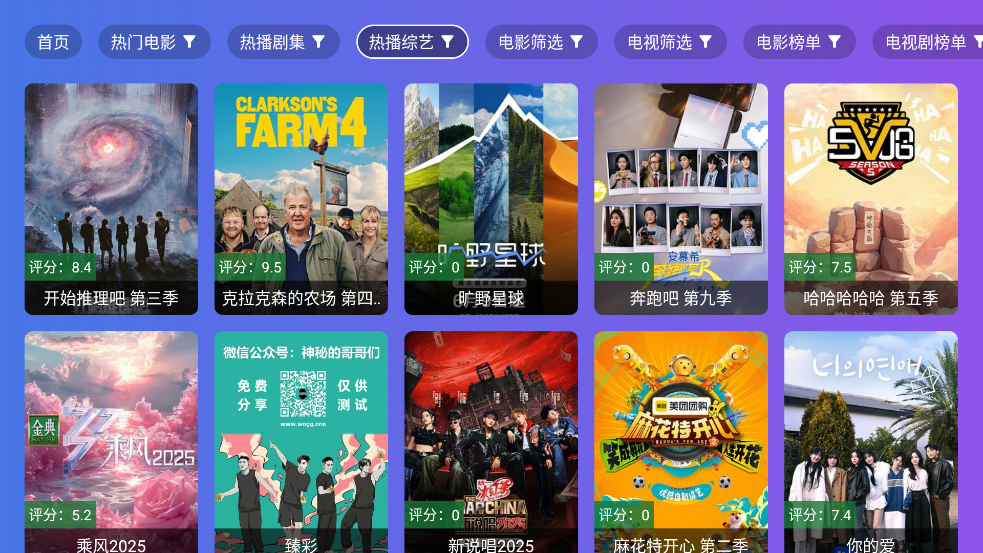The height and width of the screenshot is (553, 983).
Task: Open the 你的爱 show card
Action: (871, 440)
